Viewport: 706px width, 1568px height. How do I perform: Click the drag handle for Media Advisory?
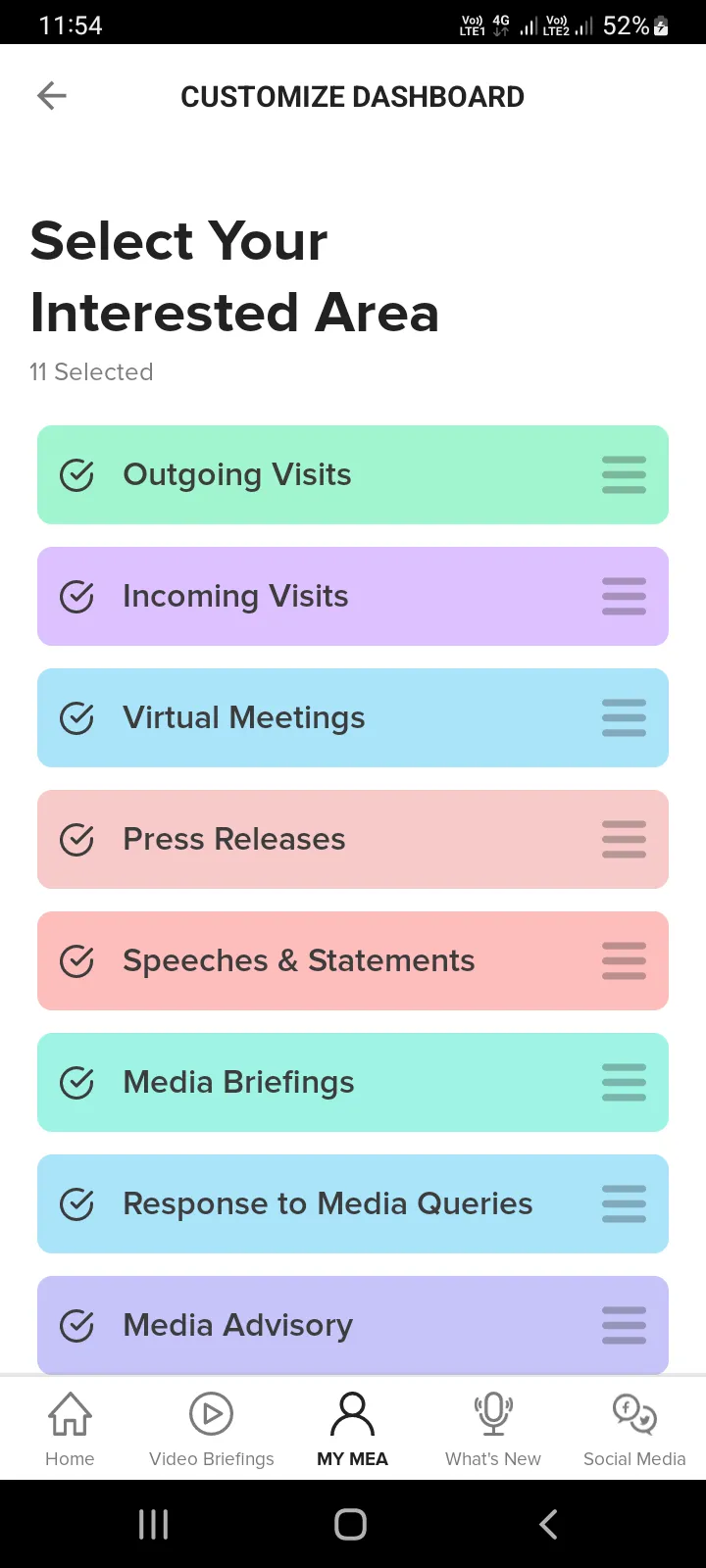click(624, 1325)
